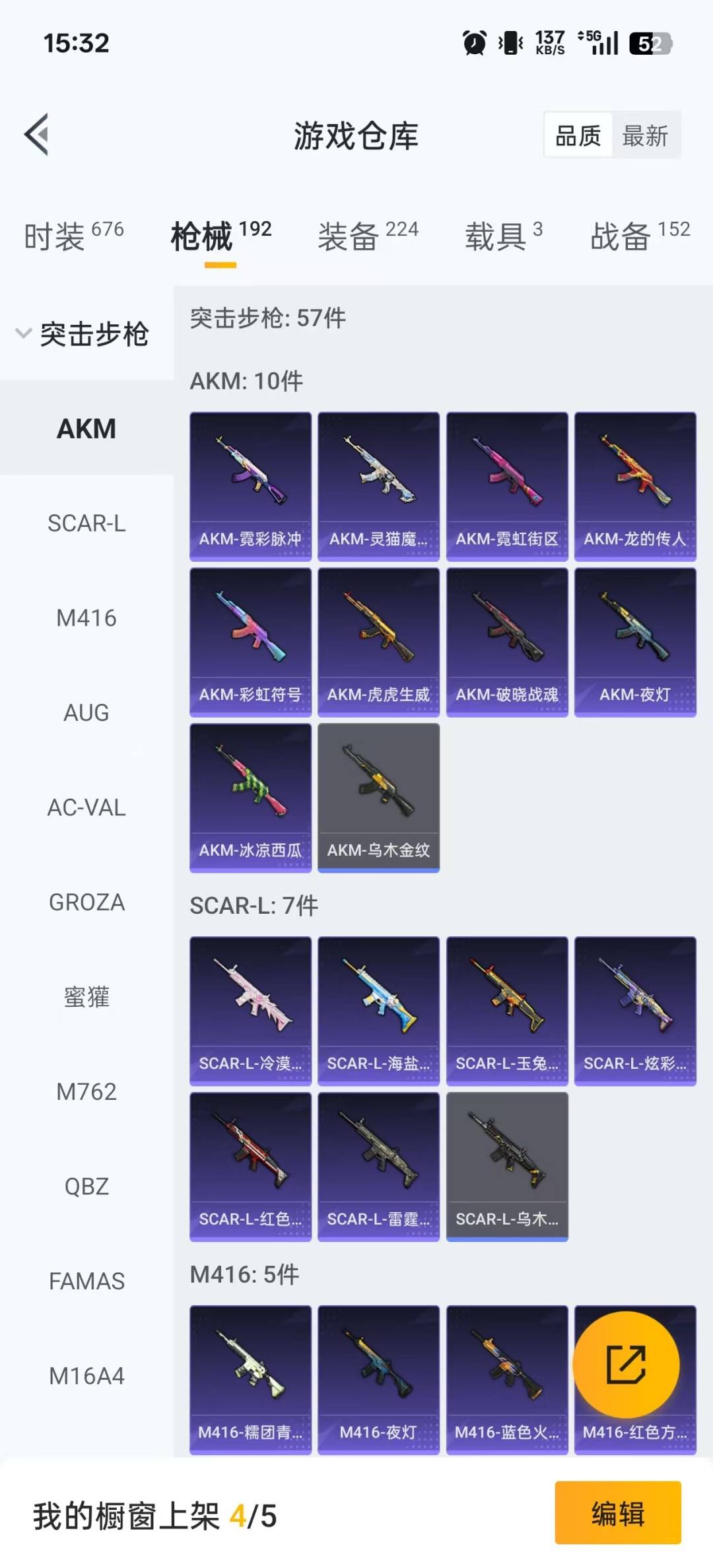View the AKM-乌木金纹 skin
Screen dimensions: 713x1568
[x=378, y=798]
